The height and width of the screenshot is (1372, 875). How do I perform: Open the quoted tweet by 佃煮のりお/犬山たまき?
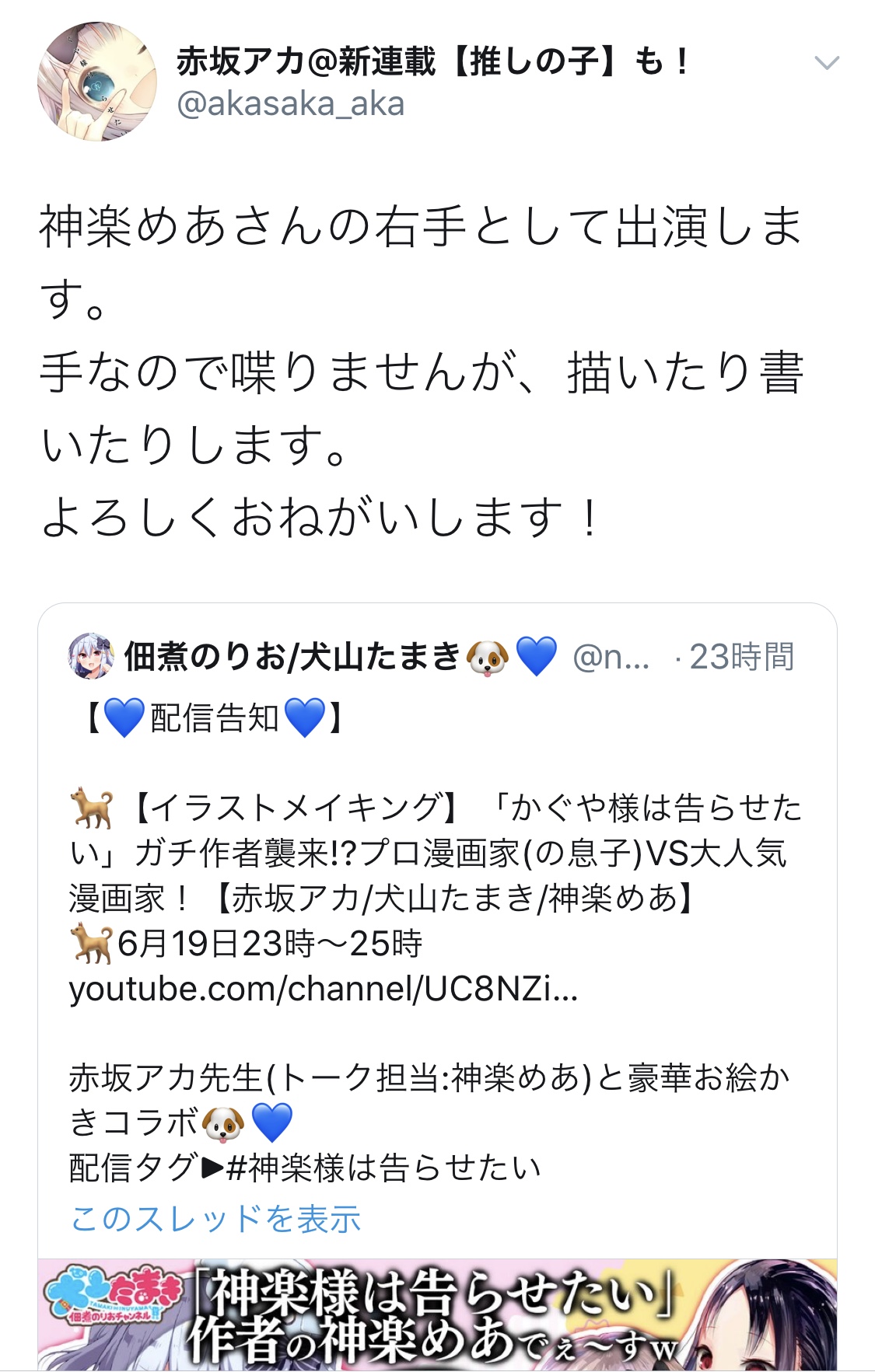tap(436, 855)
